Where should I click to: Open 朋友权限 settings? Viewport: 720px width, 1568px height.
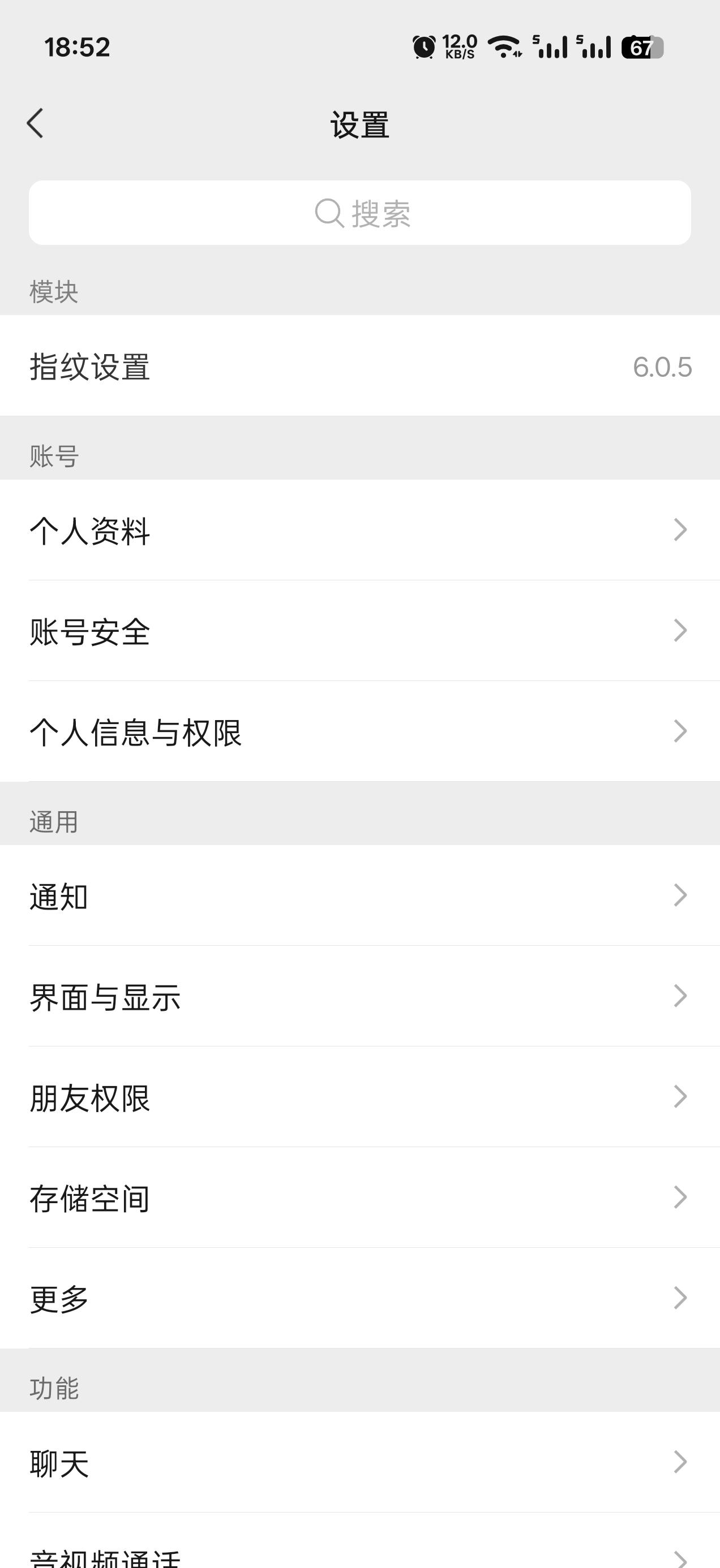point(359,1097)
